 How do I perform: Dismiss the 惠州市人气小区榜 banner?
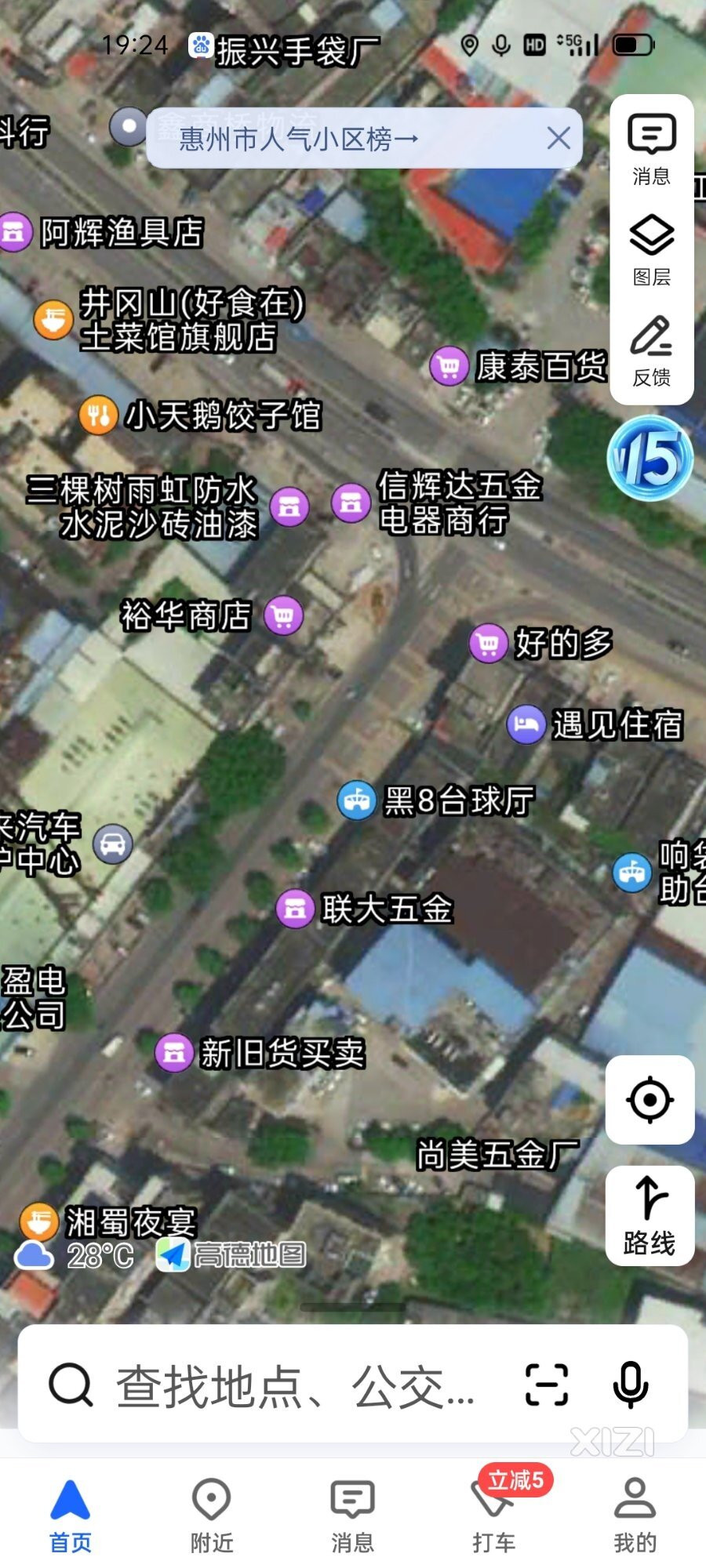click(x=559, y=139)
